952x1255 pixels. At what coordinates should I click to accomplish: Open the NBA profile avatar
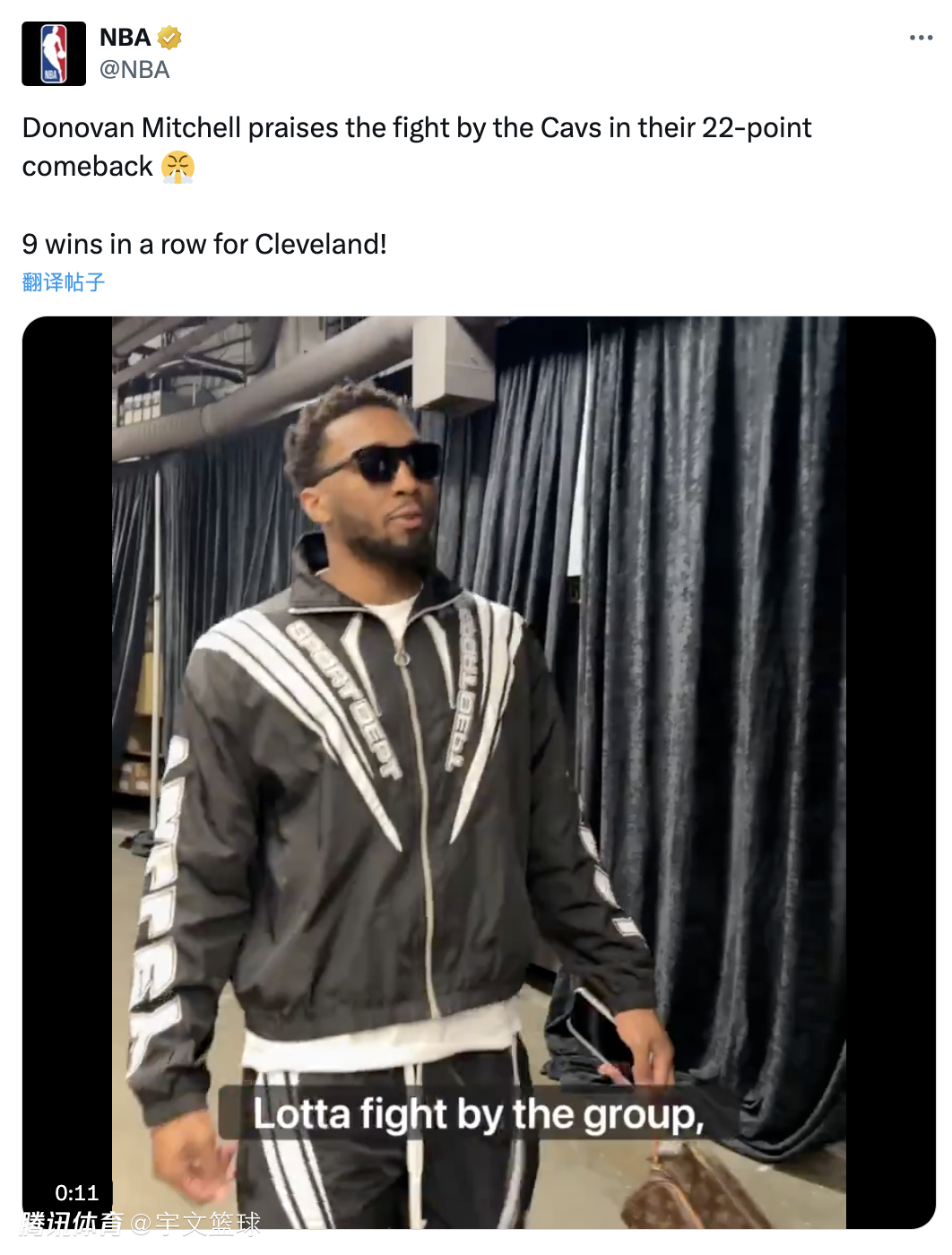click(54, 54)
